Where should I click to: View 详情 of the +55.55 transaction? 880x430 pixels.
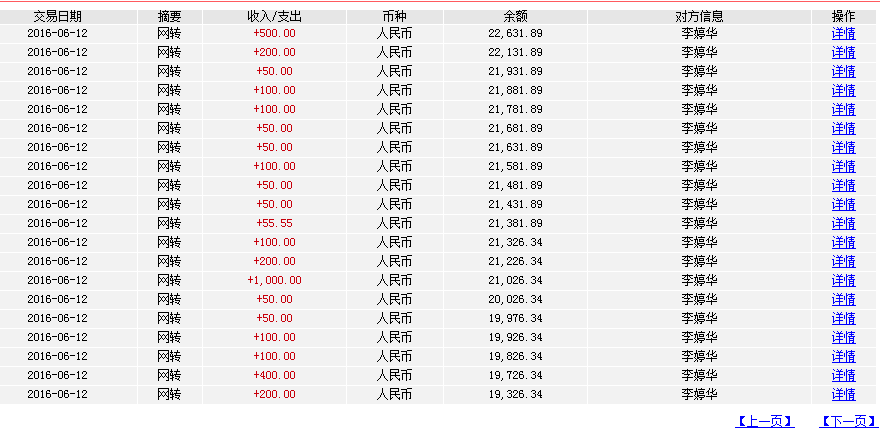click(x=844, y=223)
